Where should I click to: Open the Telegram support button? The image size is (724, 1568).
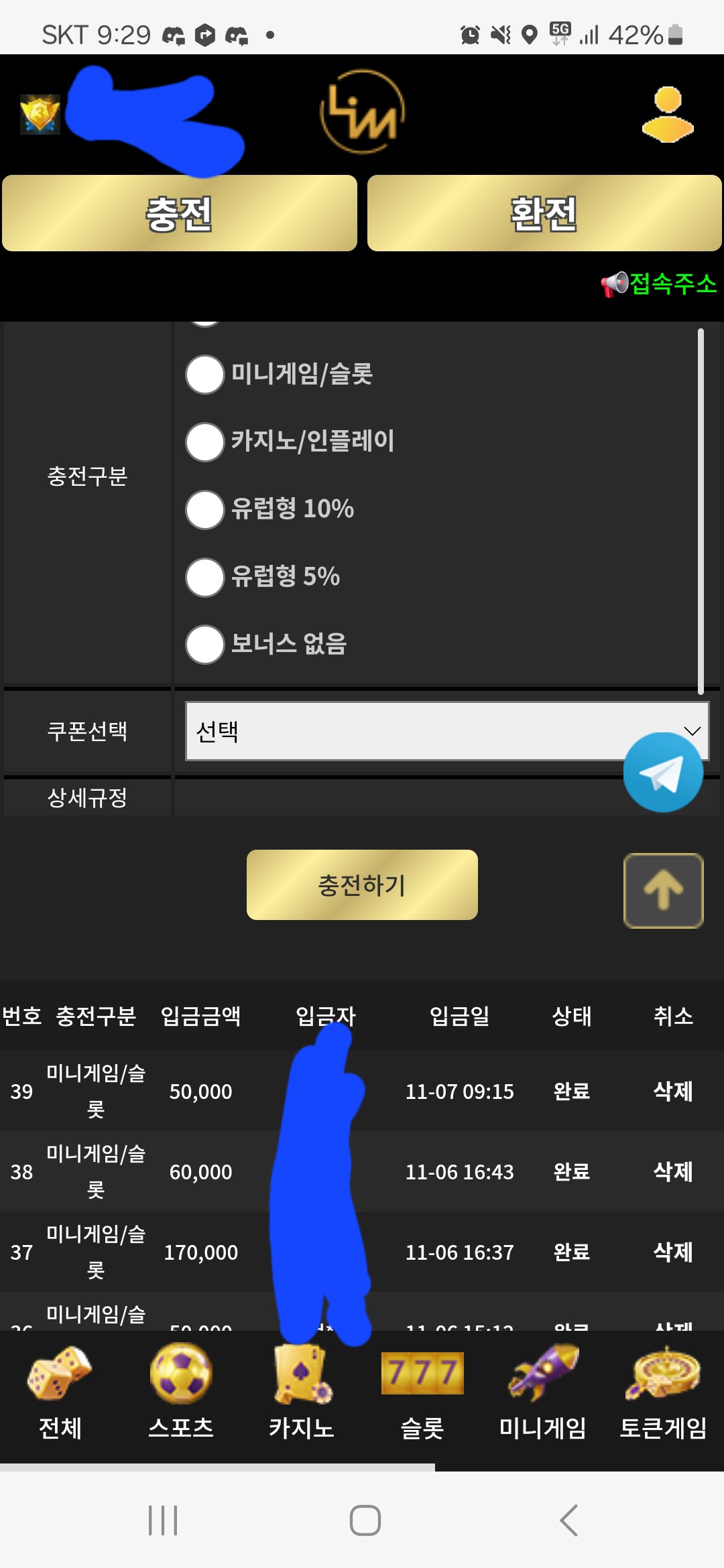click(x=663, y=773)
